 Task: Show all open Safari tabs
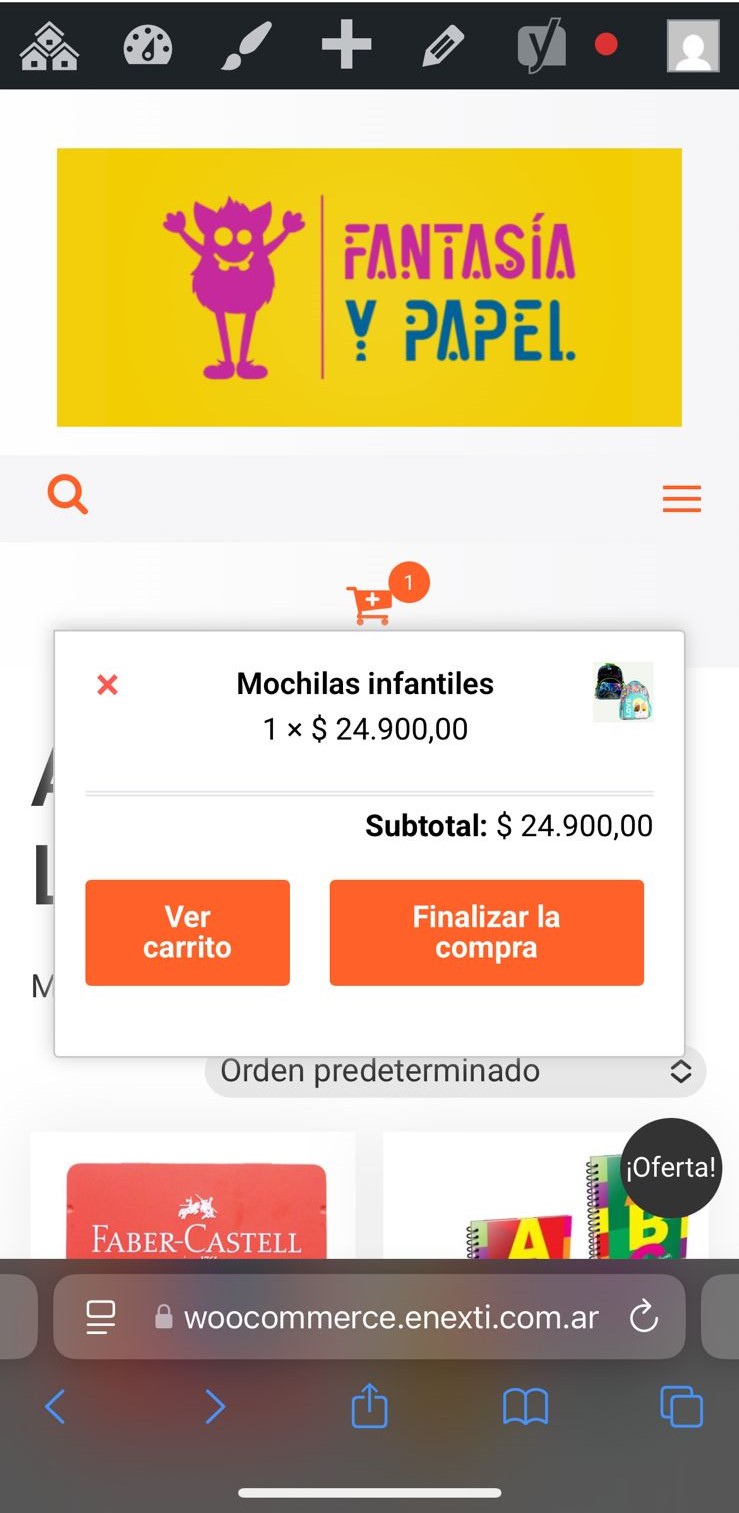681,1408
